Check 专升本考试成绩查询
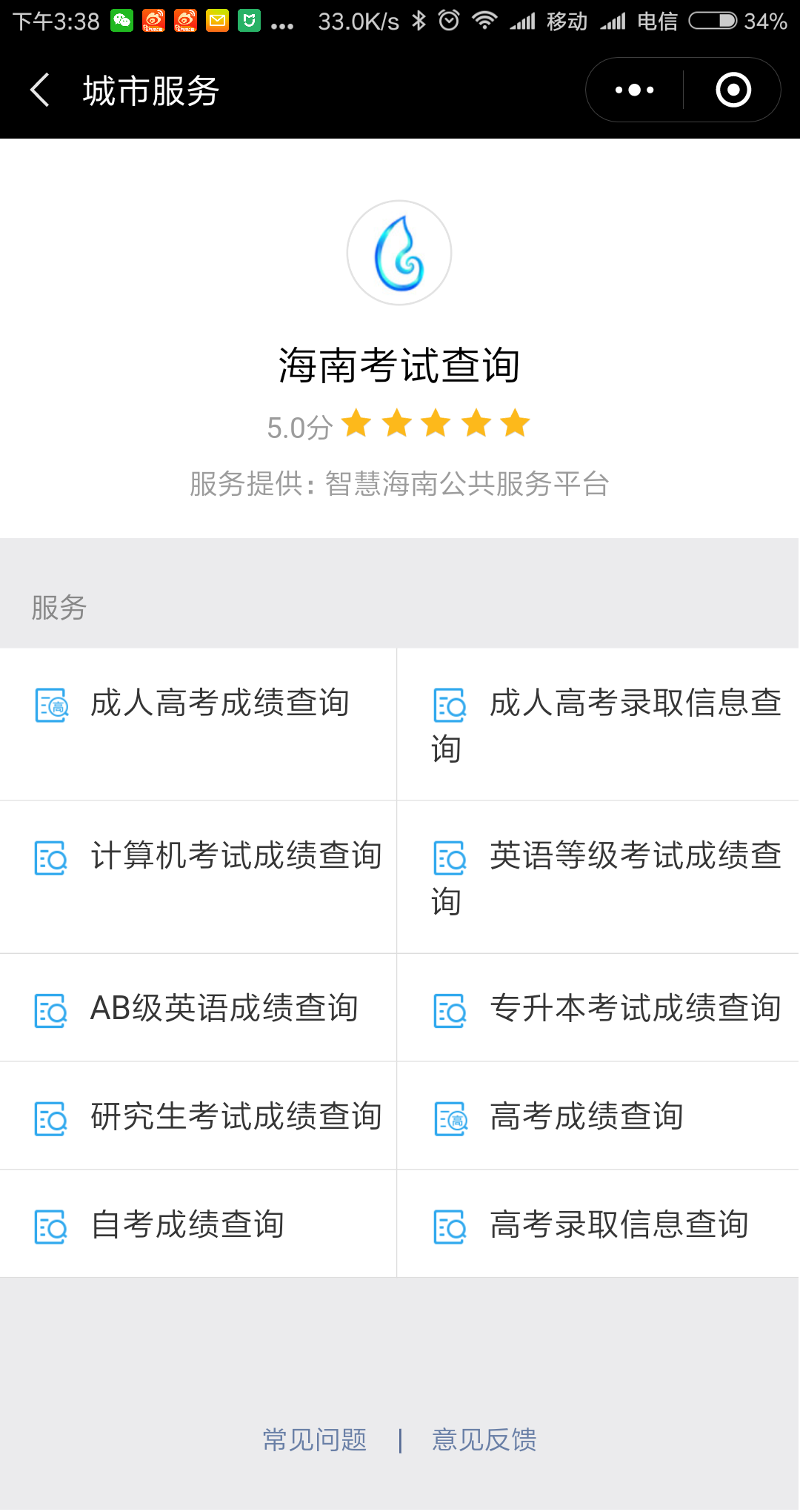800x1512 pixels. tap(598, 1008)
